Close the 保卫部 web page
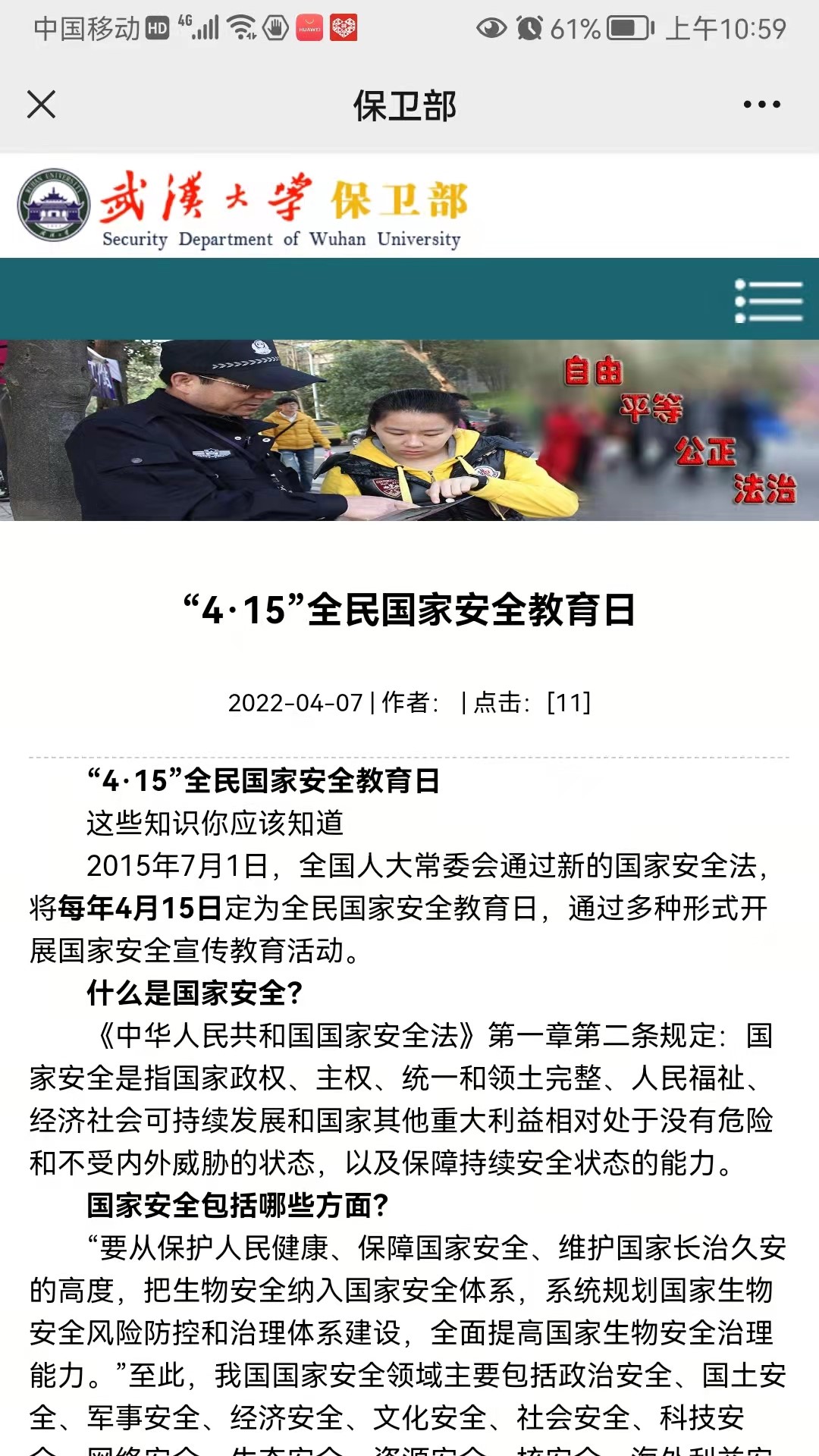Screen dimensions: 819x1456 pos(41,105)
